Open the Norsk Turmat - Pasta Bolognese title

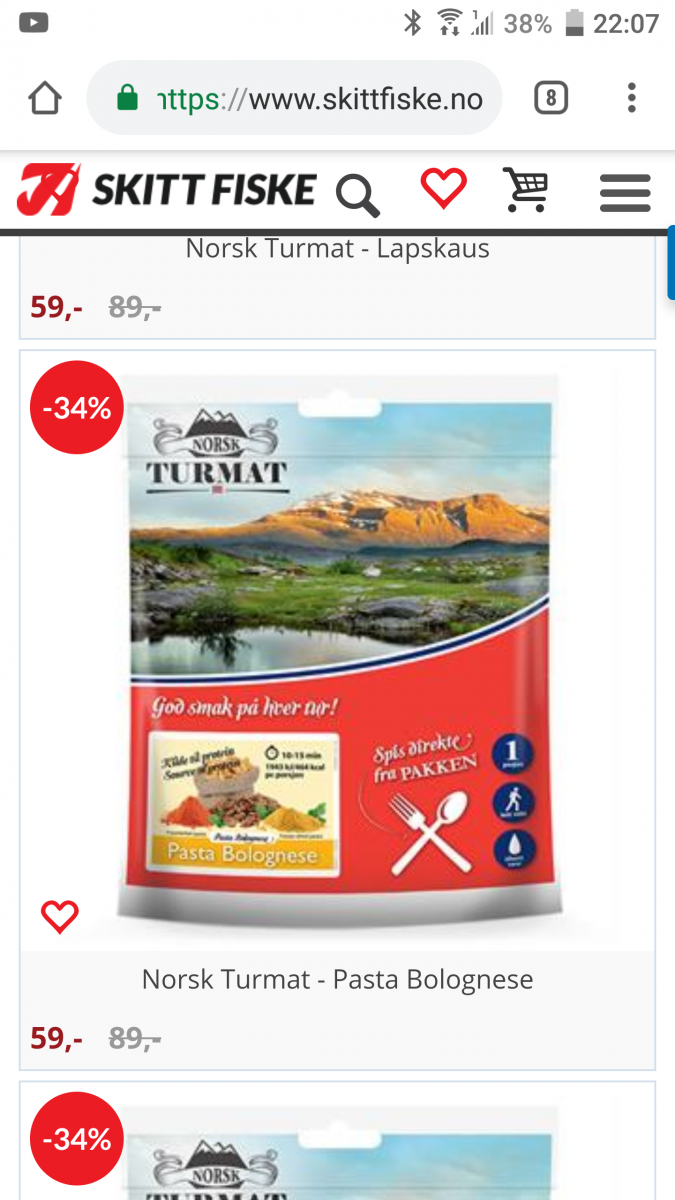[337, 979]
